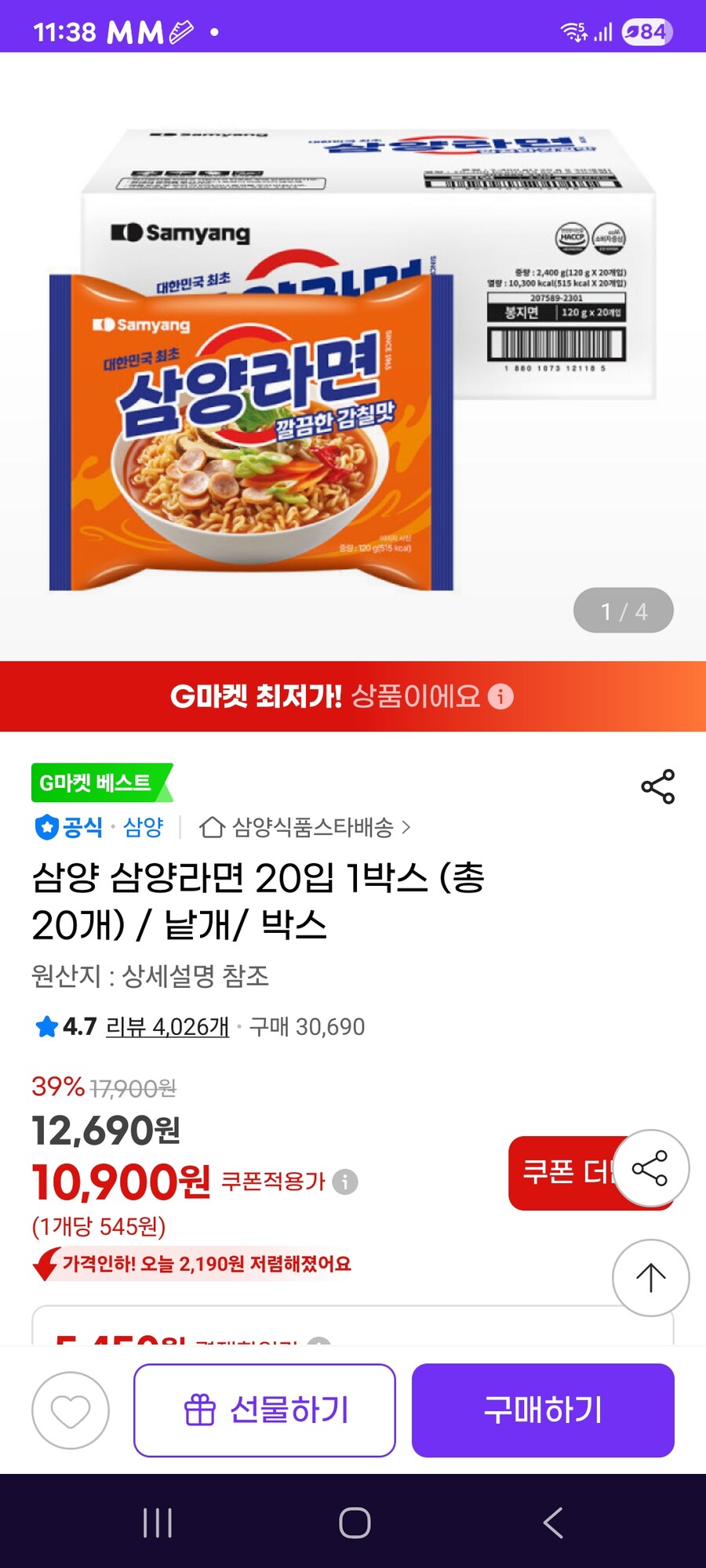This screenshot has width=706, height=1568.
Task: Open the 리뷰 4,026개 reviews link
Action: 166,1026
